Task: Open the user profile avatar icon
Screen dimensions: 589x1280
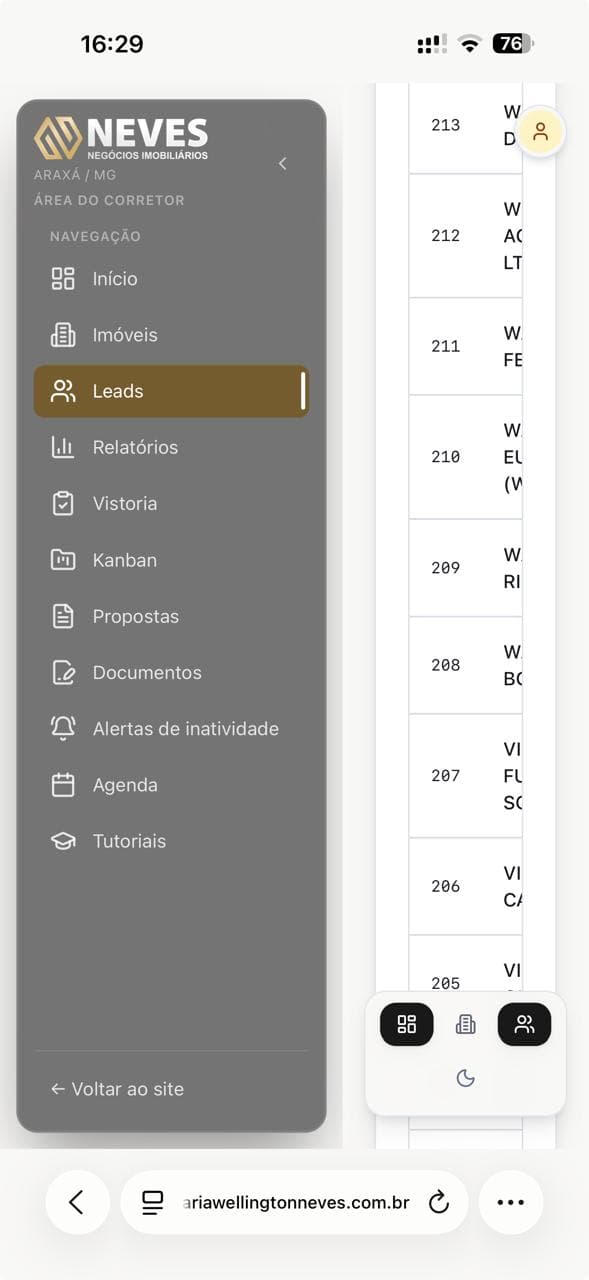Action: [x=540, y=131]
